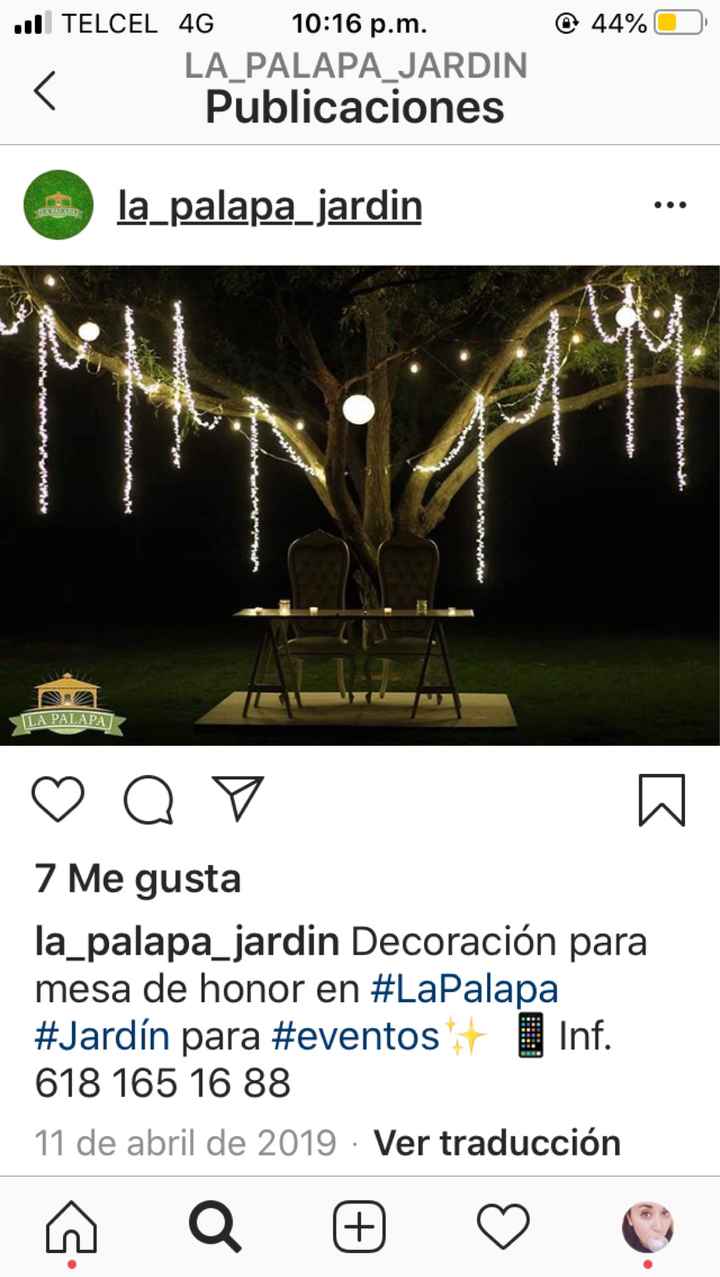Save the post with the bookmark icon
This screenshot has width=720, height=1277.
point(661,799)
